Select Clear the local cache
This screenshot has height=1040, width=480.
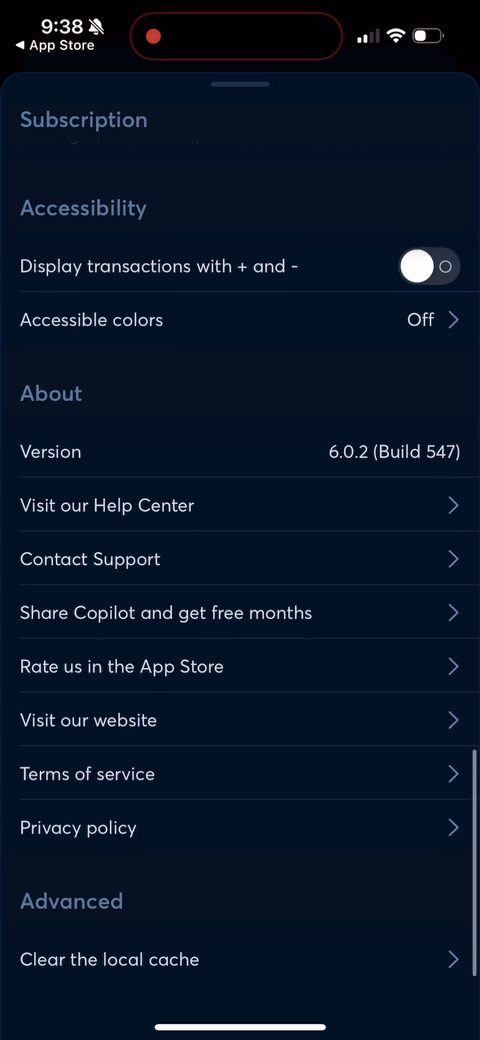pyautogui.click(x=240, y=960)
